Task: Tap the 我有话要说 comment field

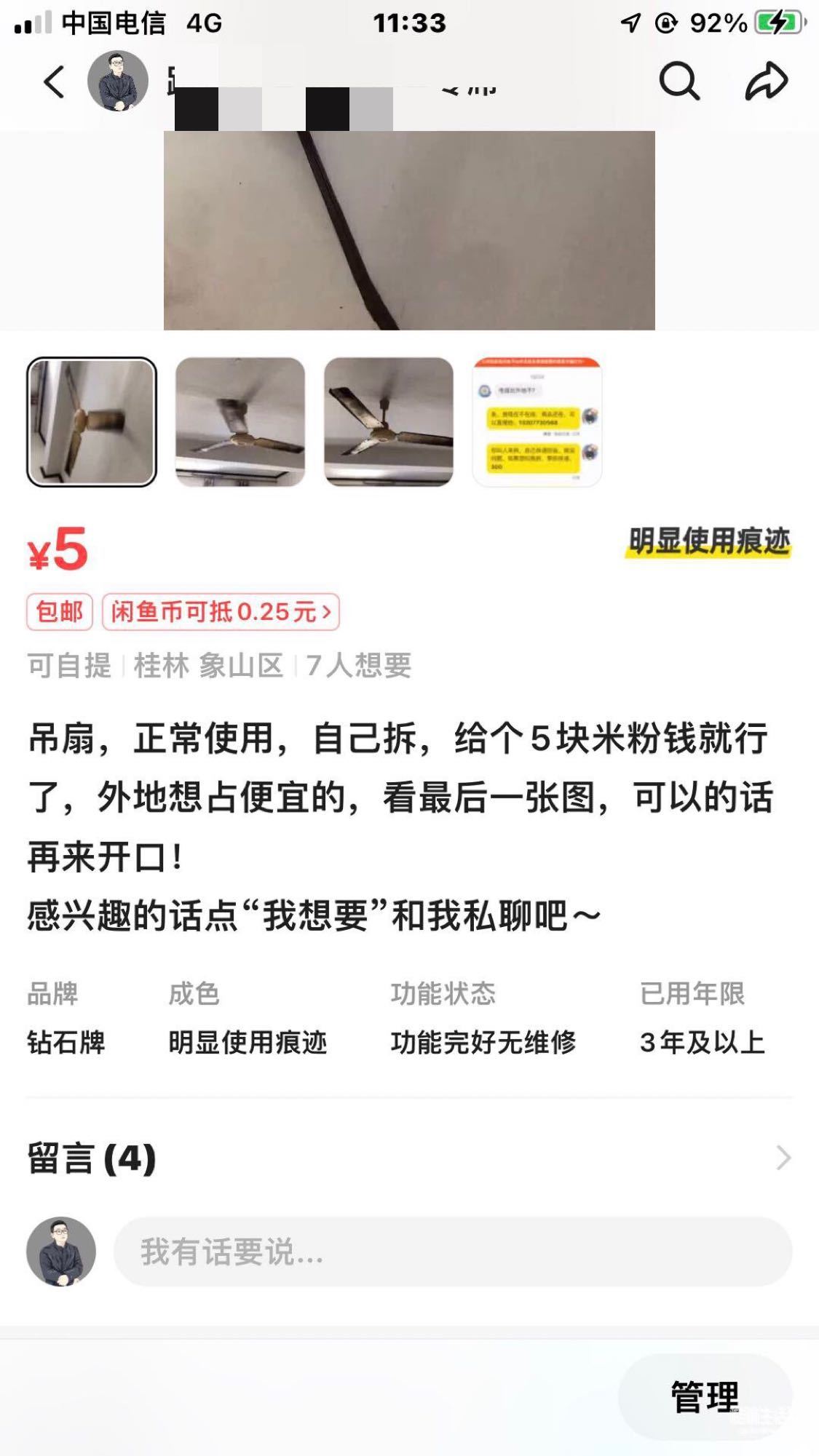Action: click(452, 1252)
